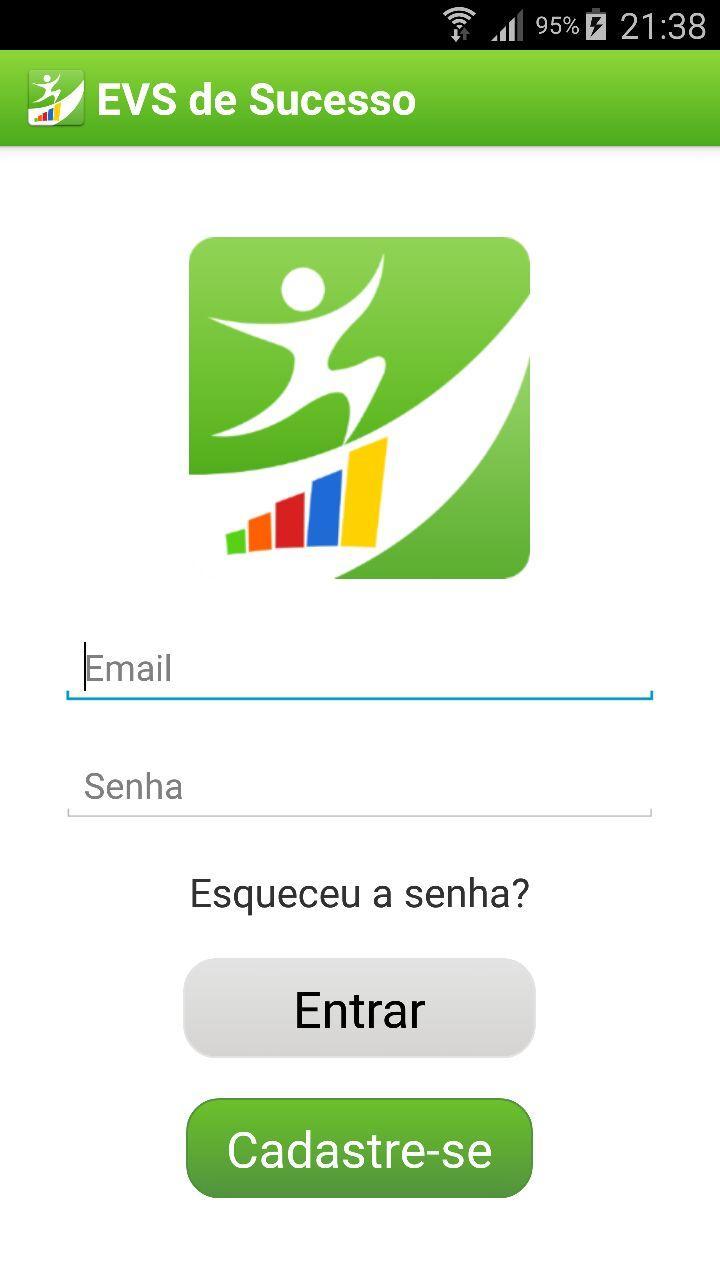Screen dimensions: 720x1280
Task: Open the Esqueceu a senha recovery link
Action: (359, 892)
